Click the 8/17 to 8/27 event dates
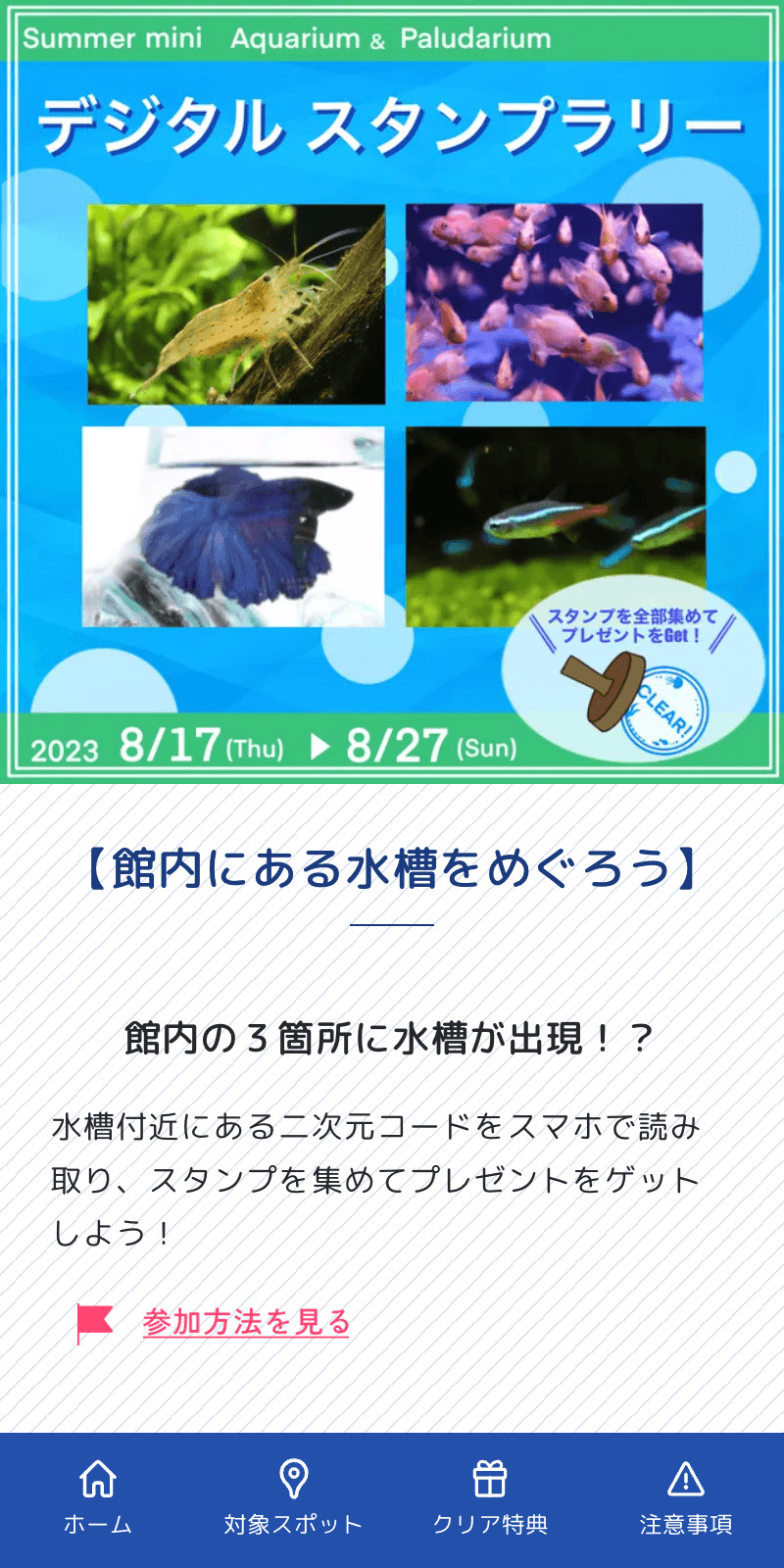Viewport: 784px width, 1568px height. coord(274,747)
